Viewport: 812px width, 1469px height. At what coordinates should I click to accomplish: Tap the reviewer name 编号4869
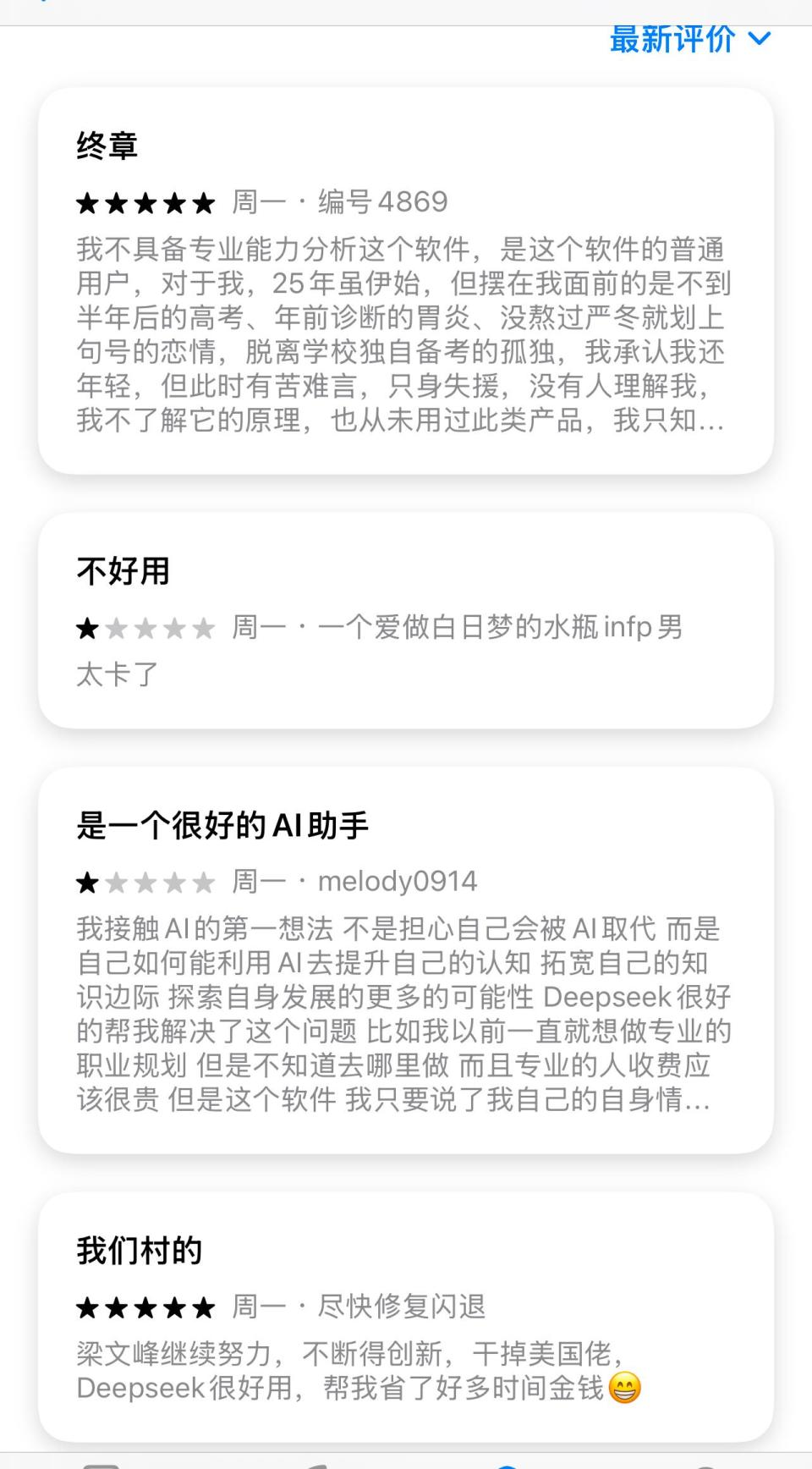tap(382, 202)
